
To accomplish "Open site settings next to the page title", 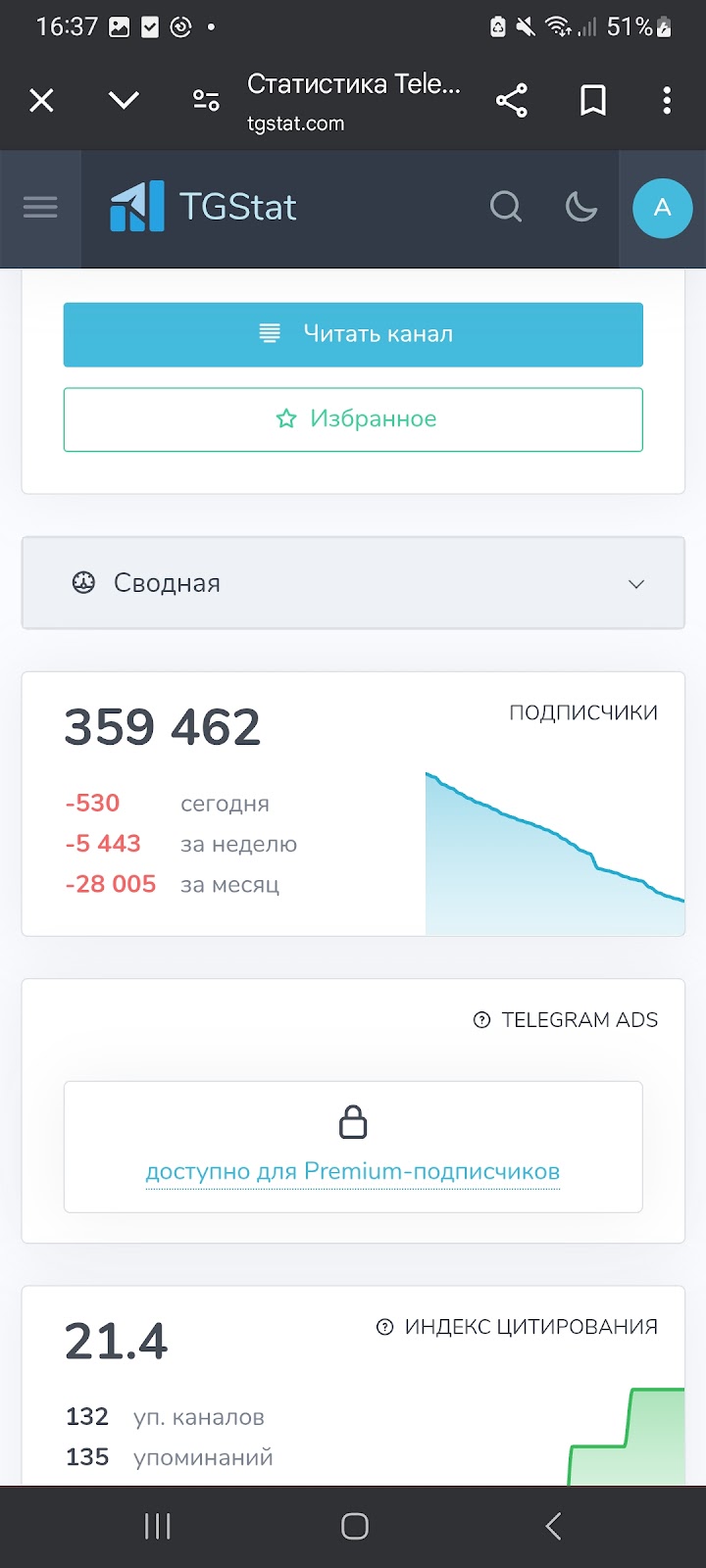I will [206, 100].
